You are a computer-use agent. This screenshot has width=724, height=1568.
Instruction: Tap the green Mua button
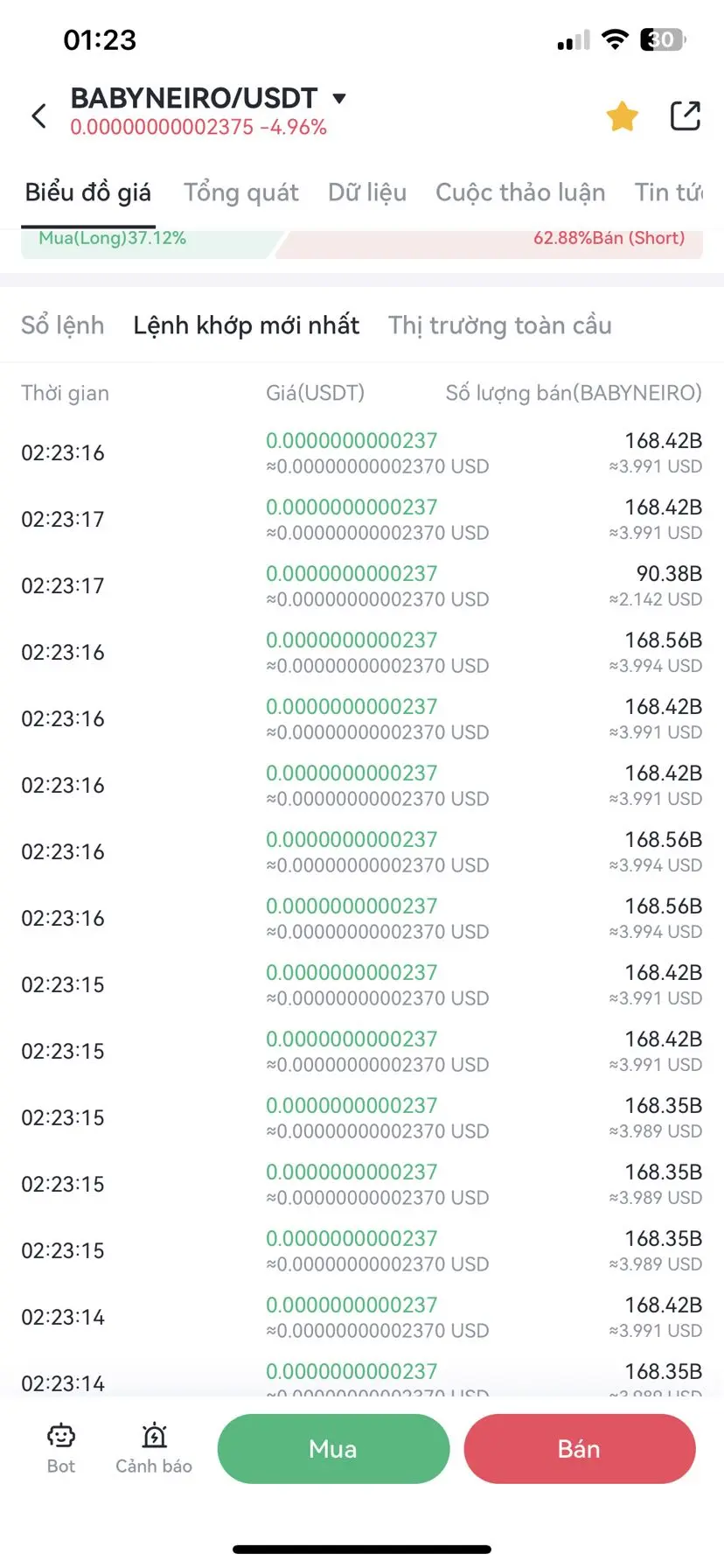pos(333,1449)
